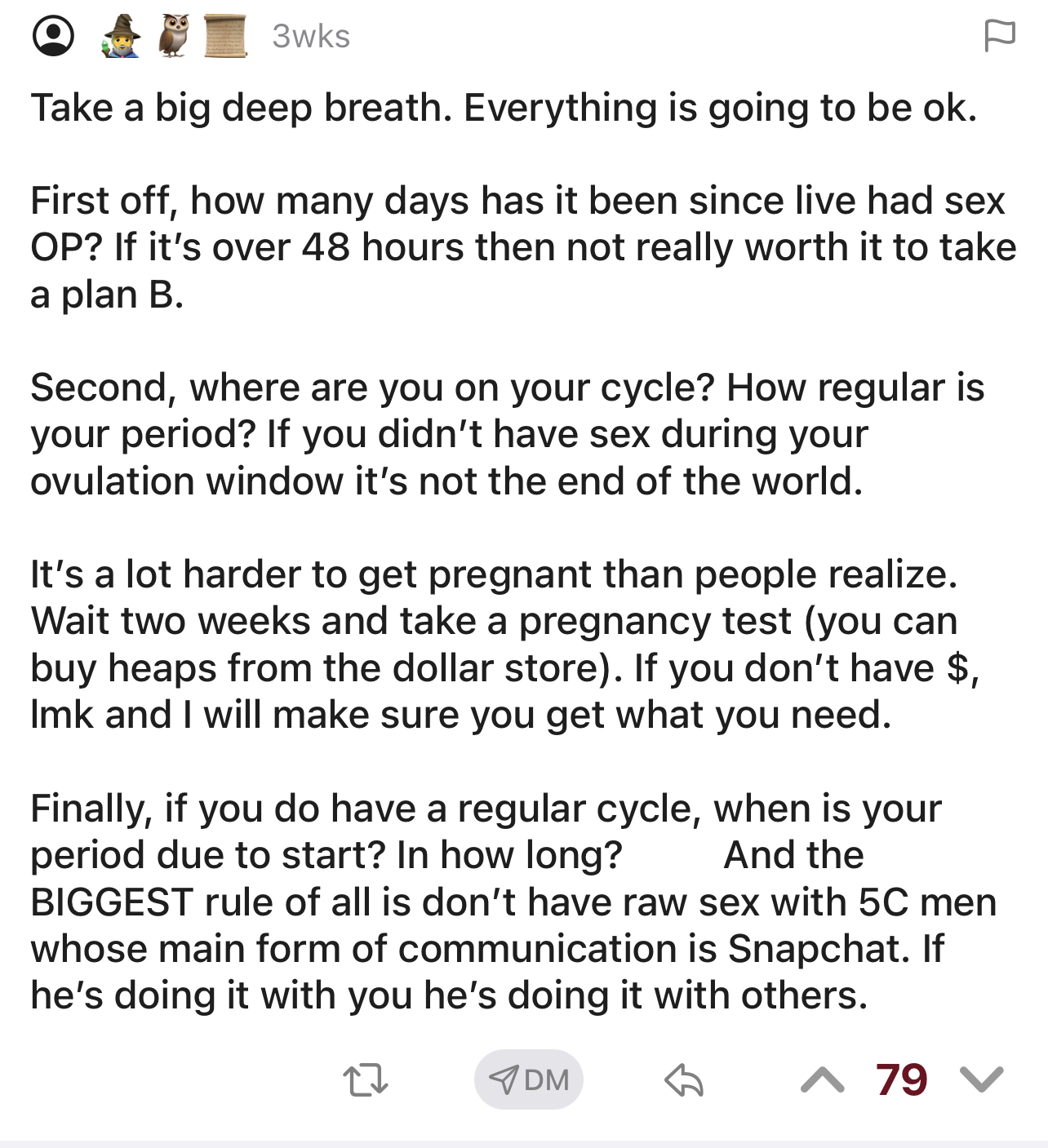The height and width of the screenshot is (1148, 1048).
Task: Flag this comment for reporting
Action: tap(999, 36)
